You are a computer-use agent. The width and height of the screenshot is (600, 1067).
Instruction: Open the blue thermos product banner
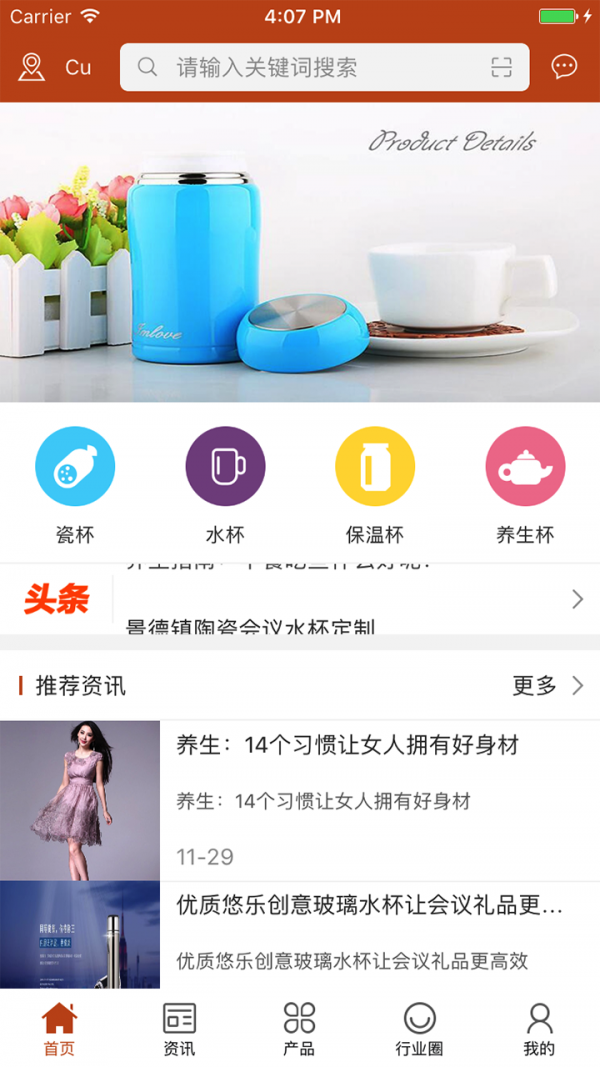pos(300,252)
